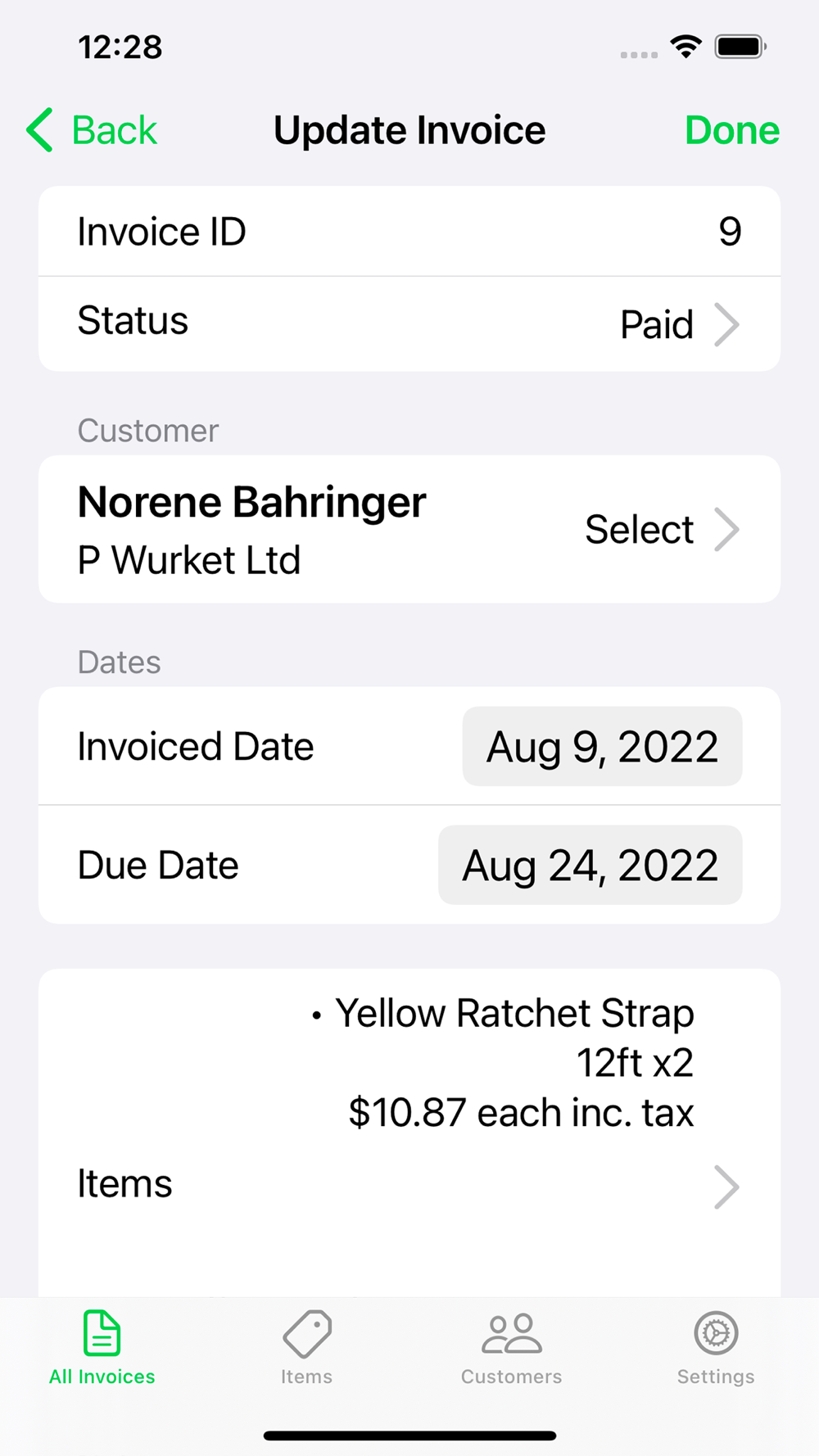This screenshot has height=1456, width=819.
Task: Switch to the All Invoices tab
Action: tap(102, 1347)
